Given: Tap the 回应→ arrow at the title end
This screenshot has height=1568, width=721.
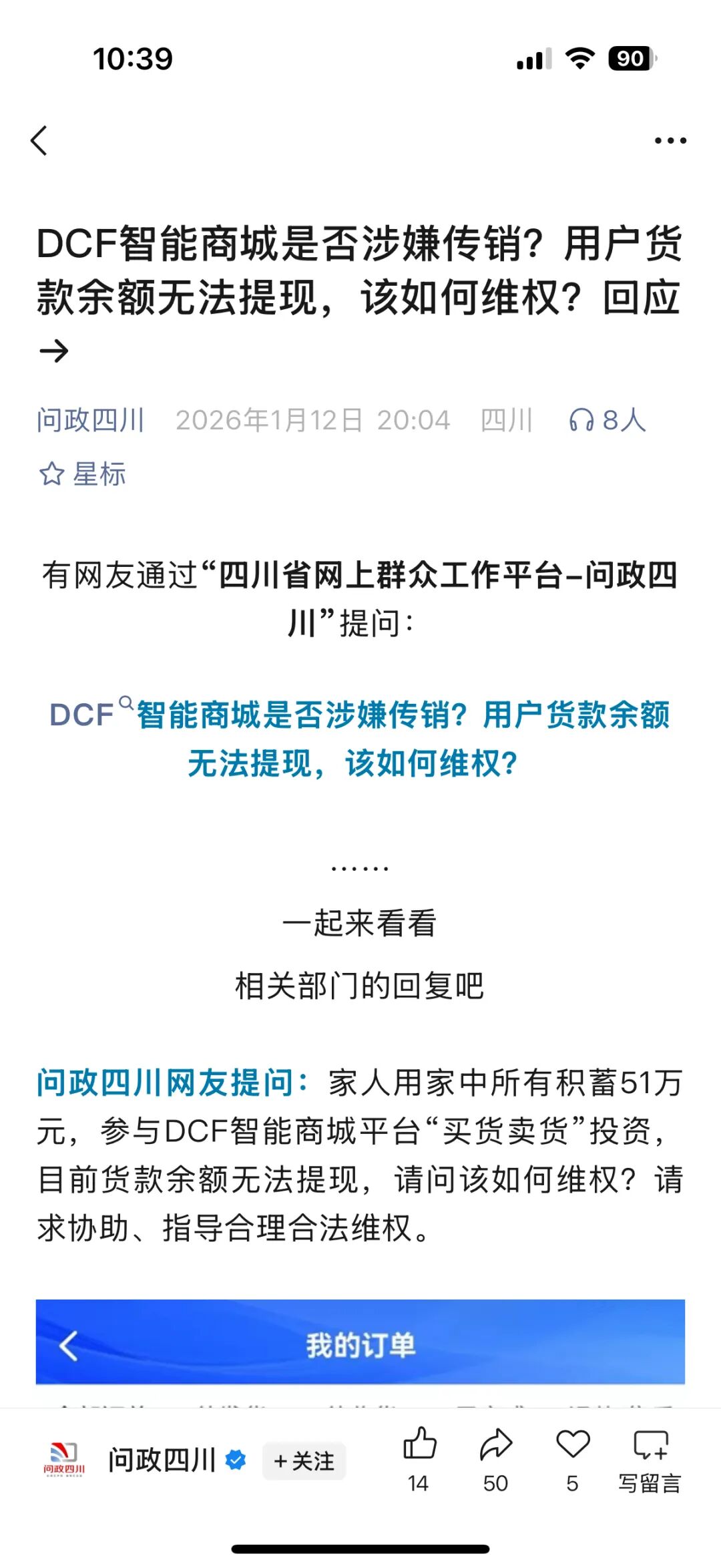Looking at the screenshot, I should point(55,351).
